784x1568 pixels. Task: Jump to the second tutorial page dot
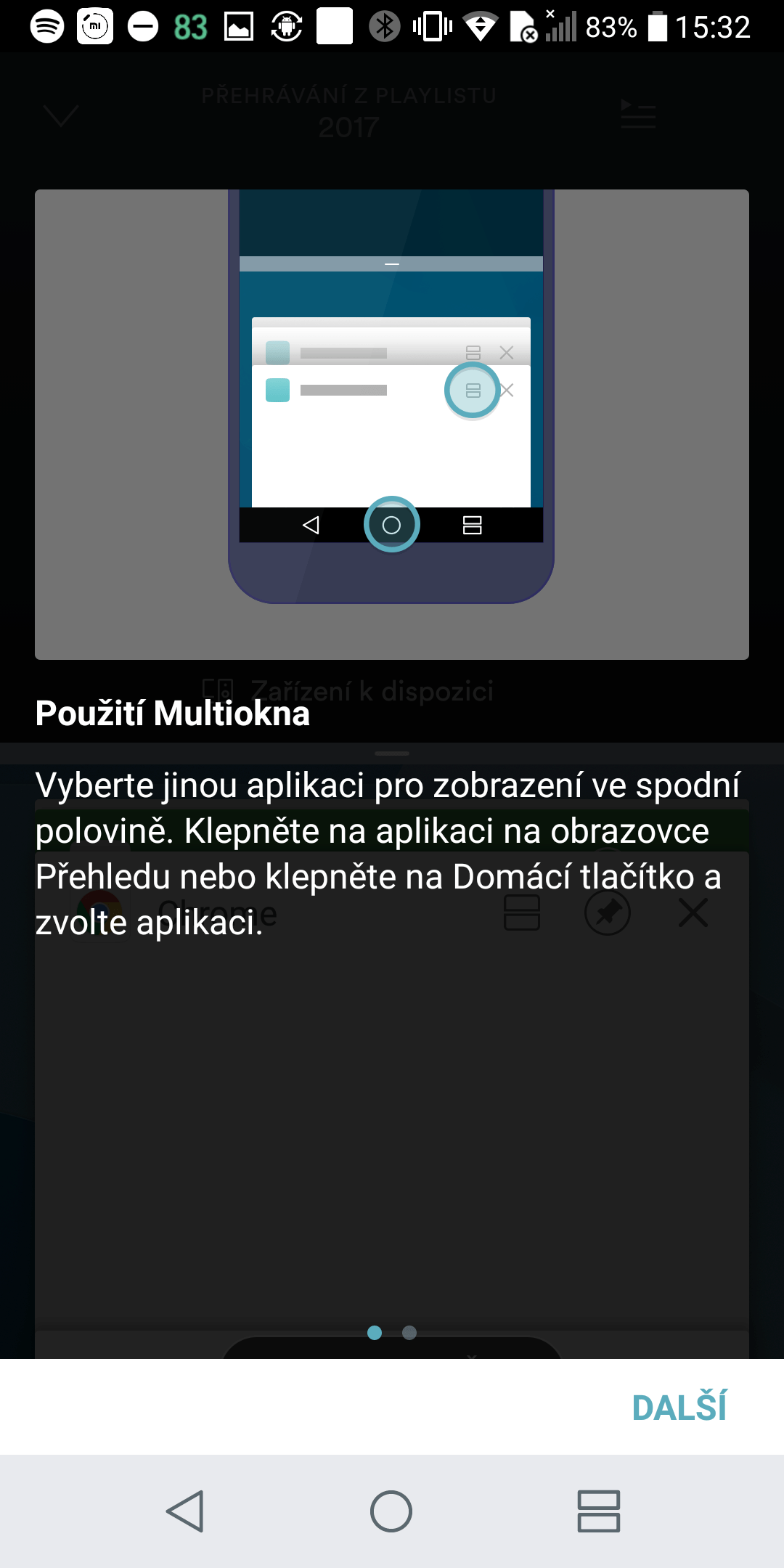pyautogui.click(x=409, y=1333)
